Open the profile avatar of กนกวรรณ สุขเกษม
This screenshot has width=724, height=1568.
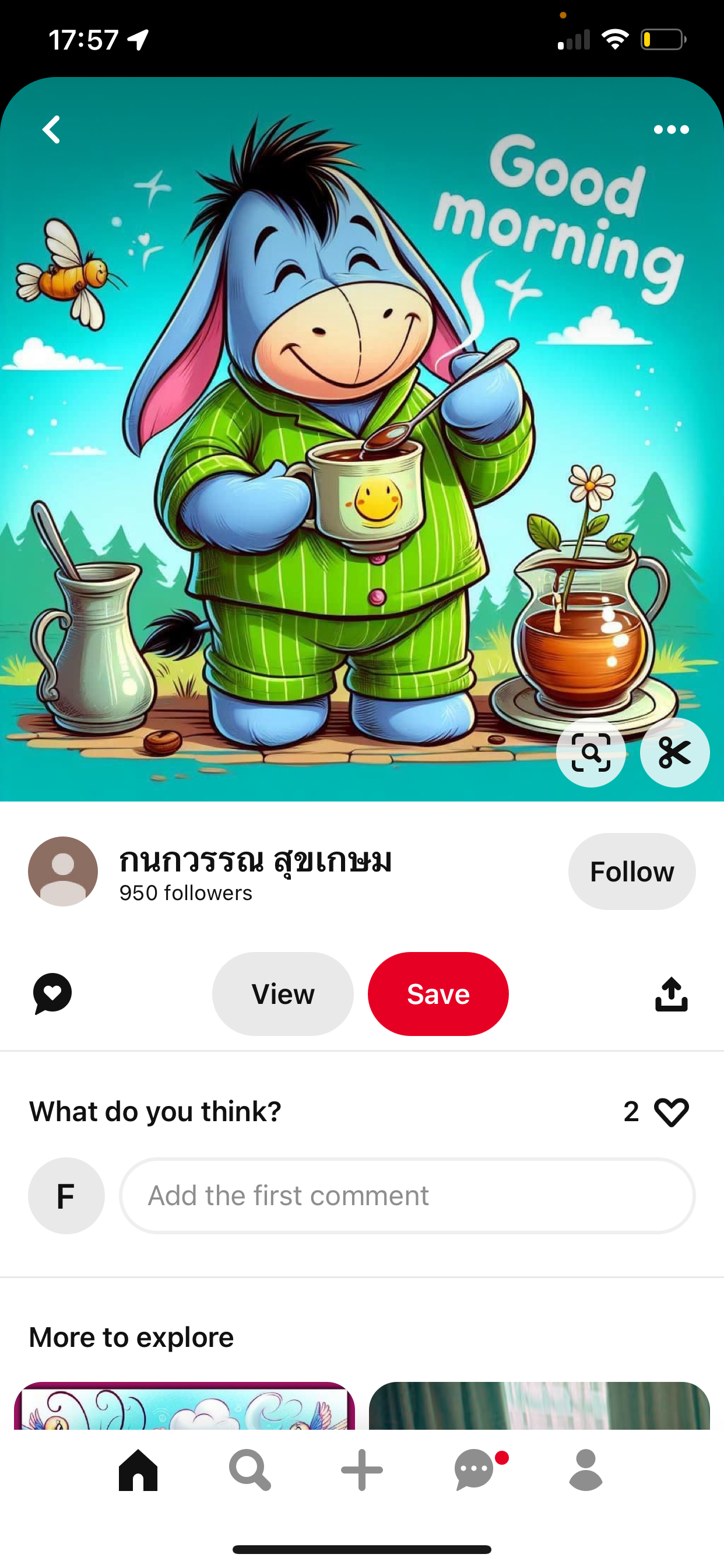point(64,871)
